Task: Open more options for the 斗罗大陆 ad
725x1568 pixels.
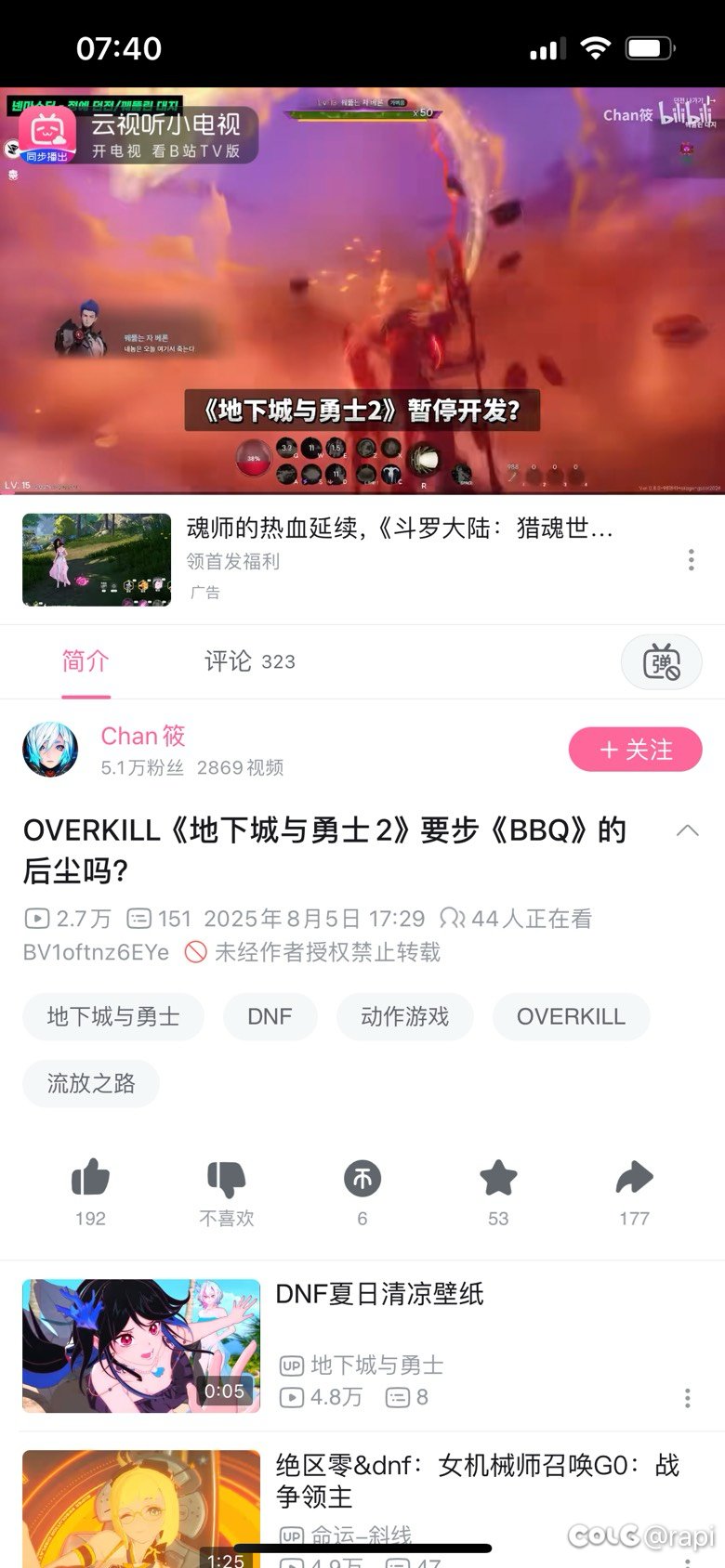Action: [x=691, y=560]
